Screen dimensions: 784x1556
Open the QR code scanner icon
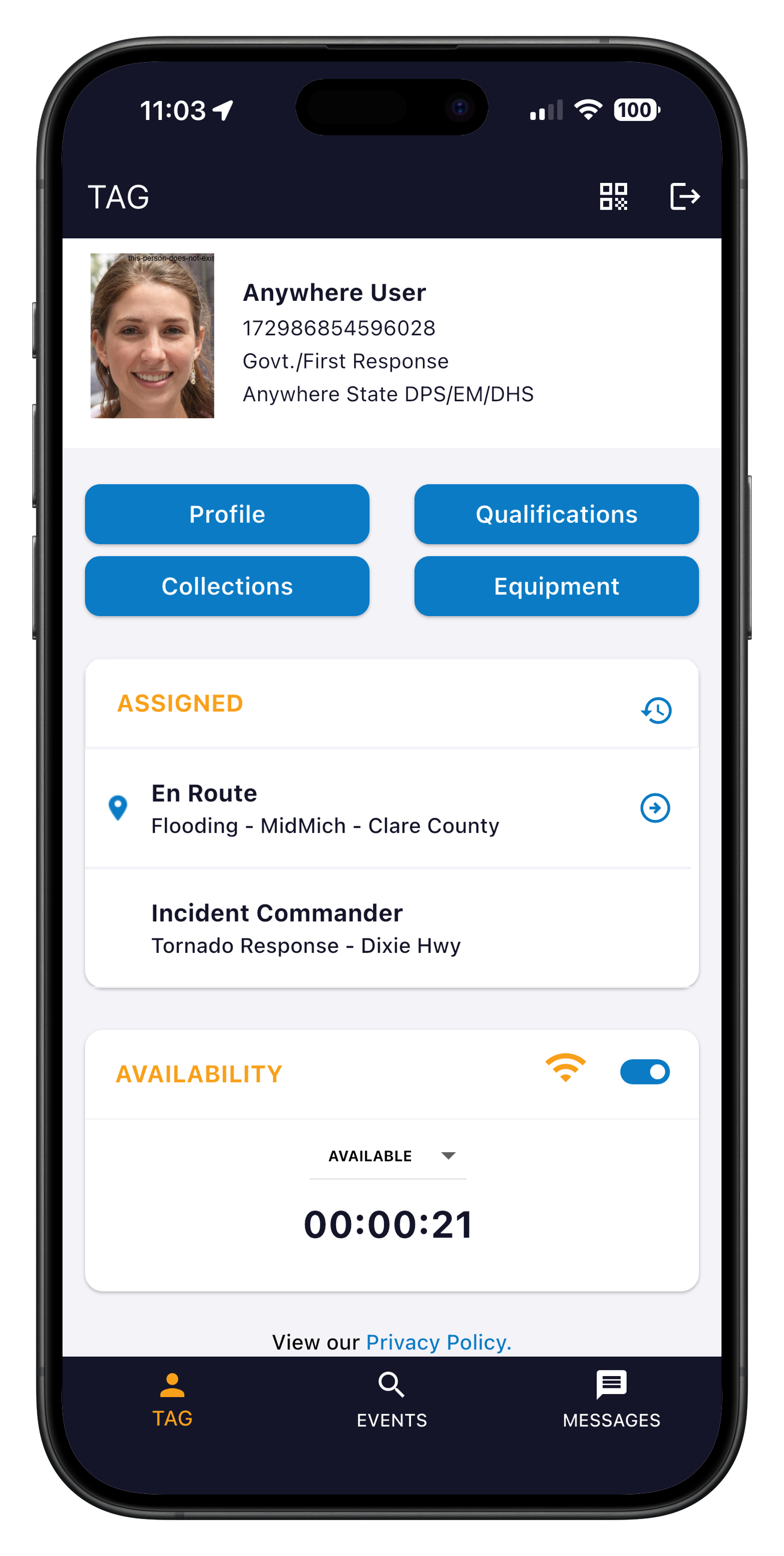613,196
